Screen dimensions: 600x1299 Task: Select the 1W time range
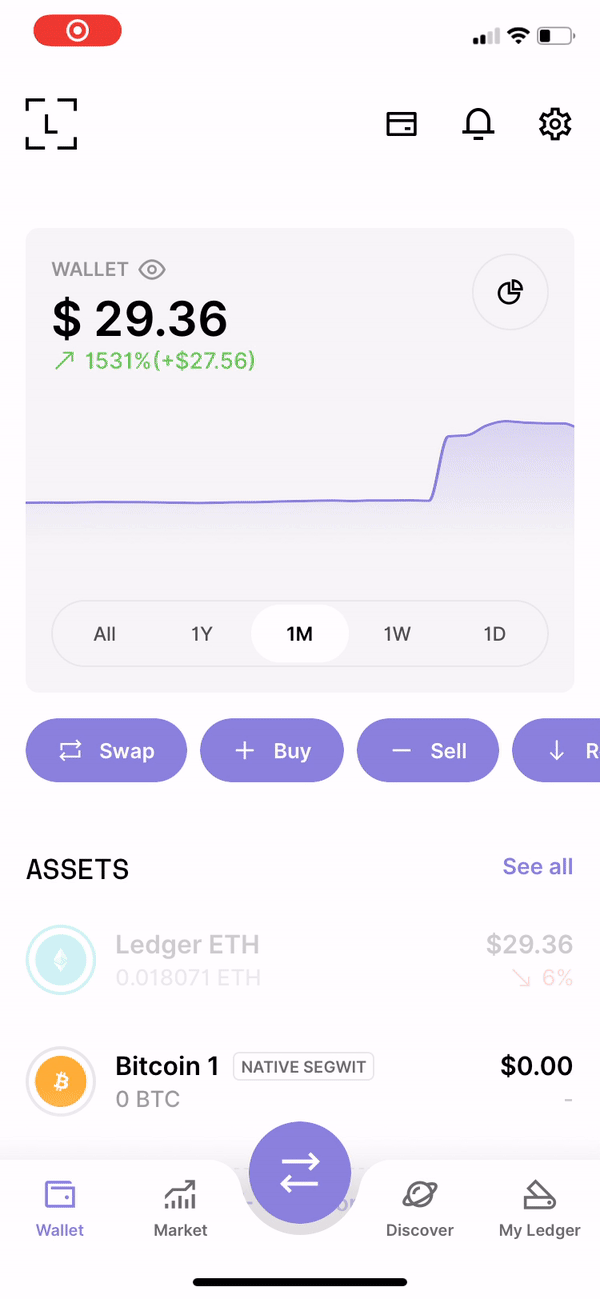click(x=397, y=634)
